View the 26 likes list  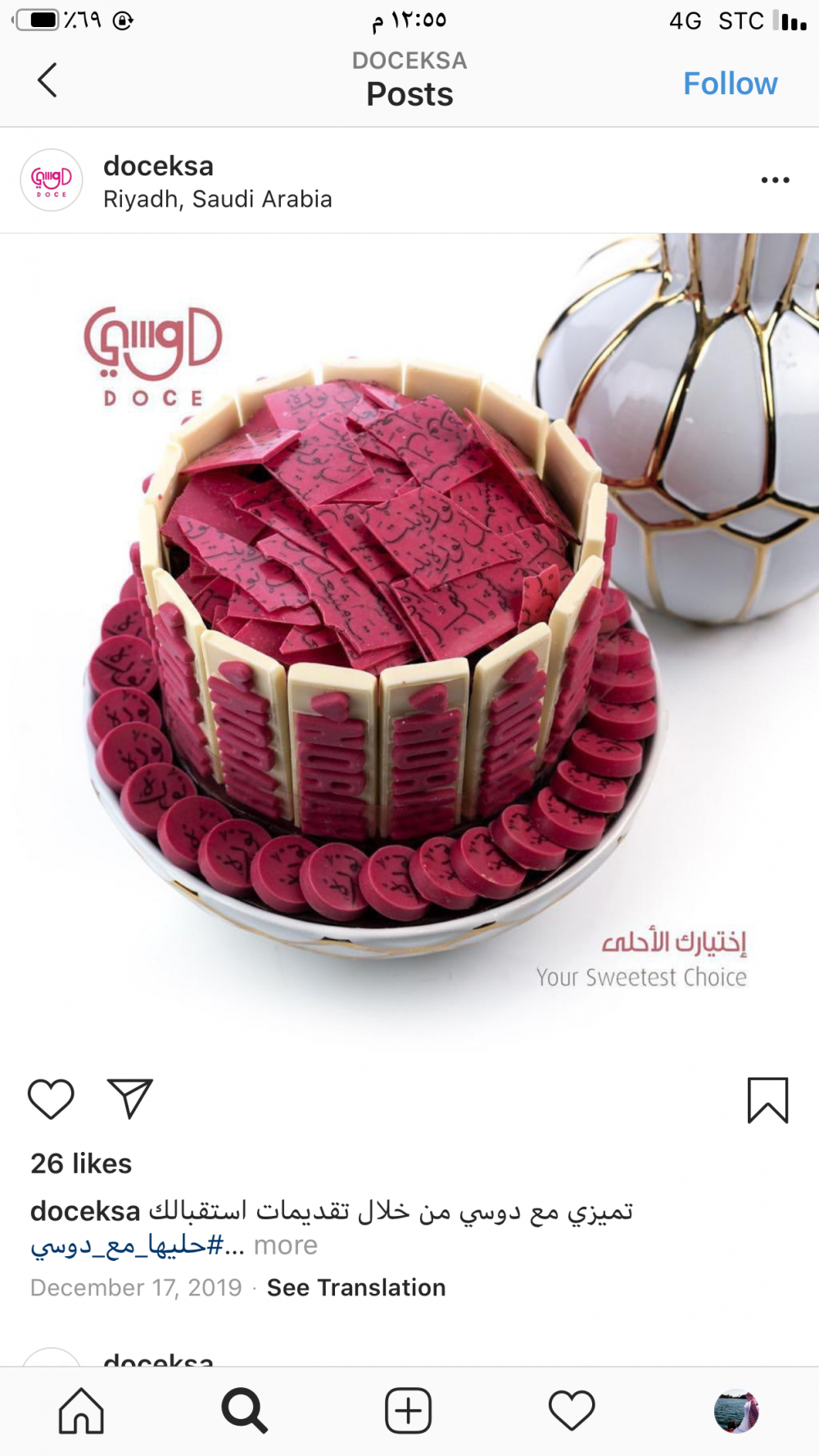[81, 1163]
